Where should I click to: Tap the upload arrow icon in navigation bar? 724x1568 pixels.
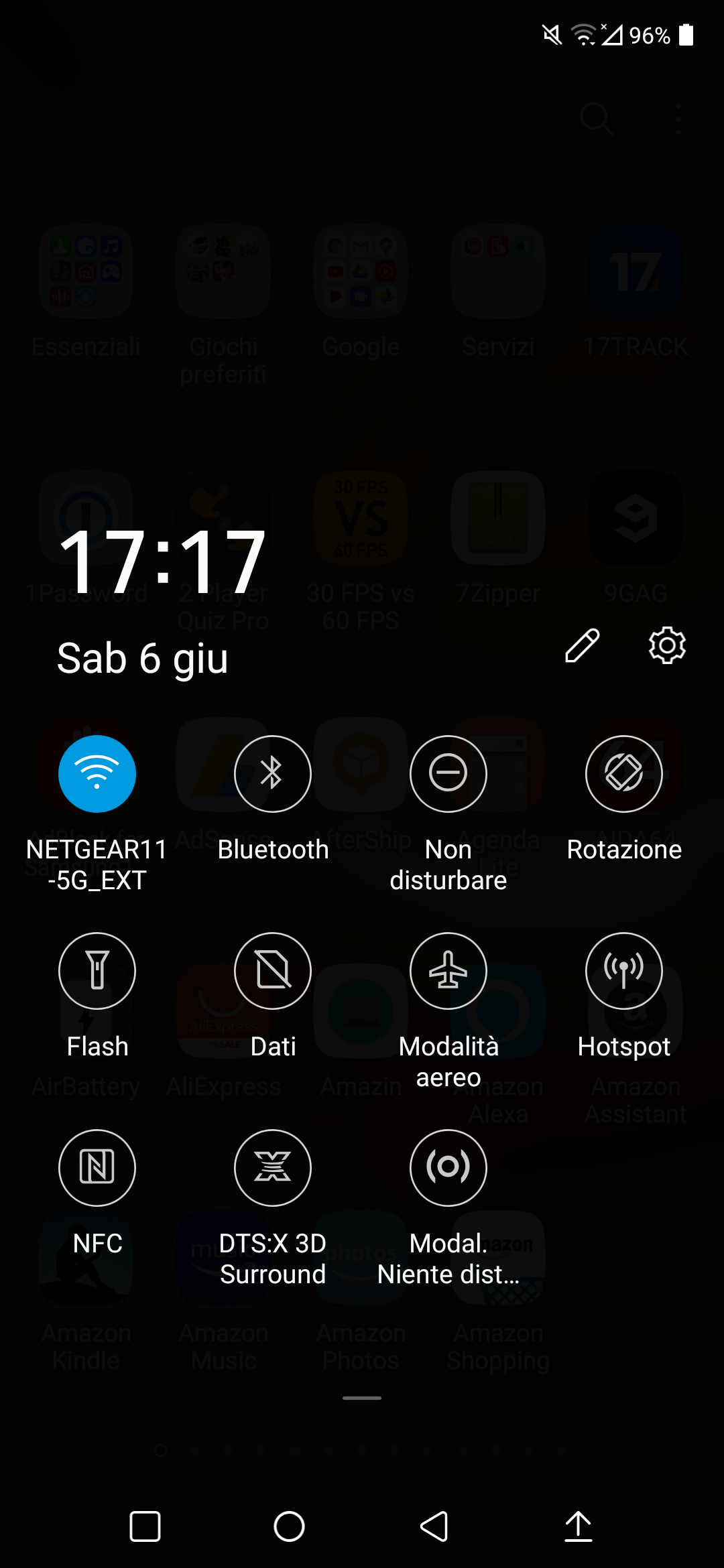tap(579, 1526)
